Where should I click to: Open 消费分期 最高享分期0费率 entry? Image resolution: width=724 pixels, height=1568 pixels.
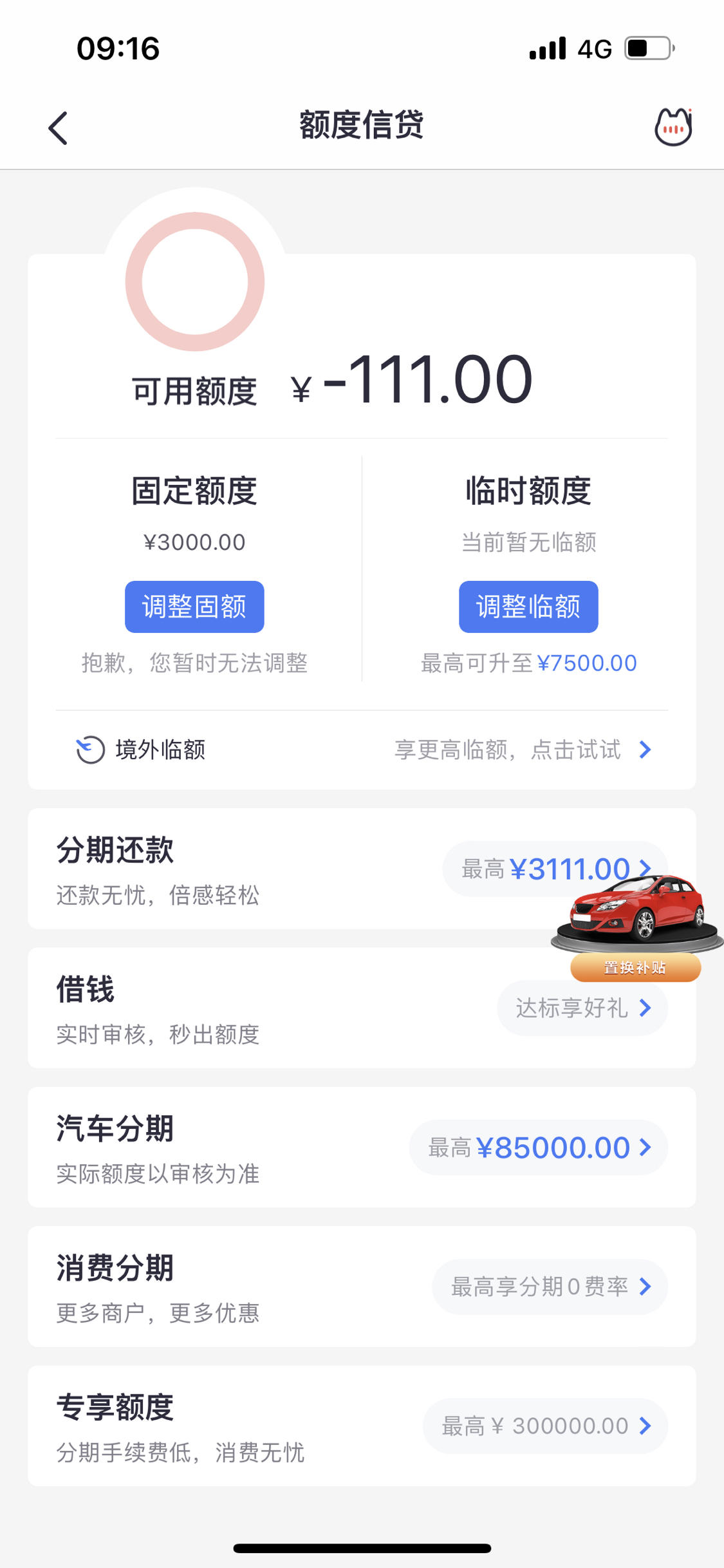[x=550, y=1287]
